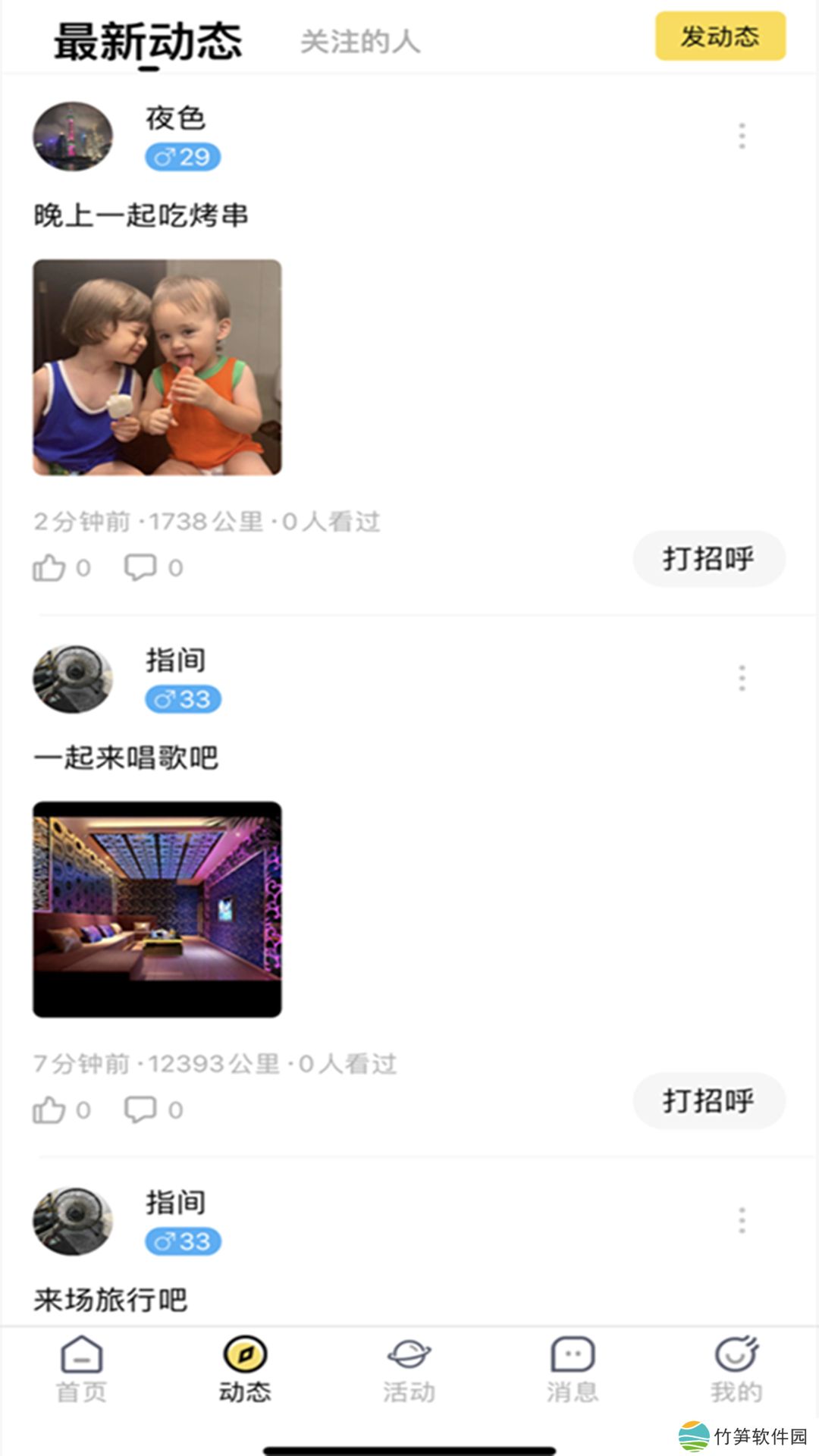The width and height of the screenshot is (819, 1456).
Task: Like the 一起来唱歌吧 post
Action: [x=50, y=1109]
